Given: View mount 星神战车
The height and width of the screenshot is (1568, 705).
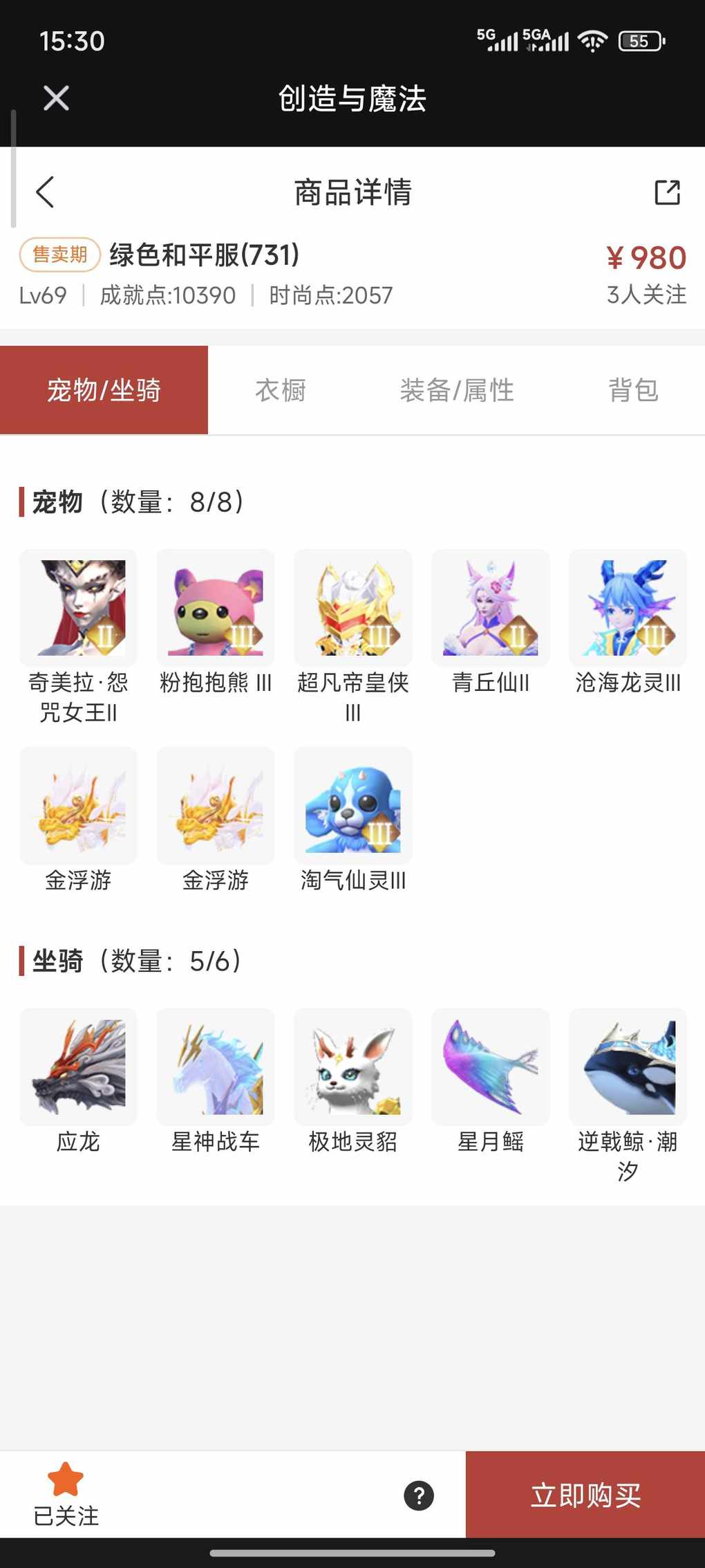Looking at the screenshot, I should (216, 1067).
